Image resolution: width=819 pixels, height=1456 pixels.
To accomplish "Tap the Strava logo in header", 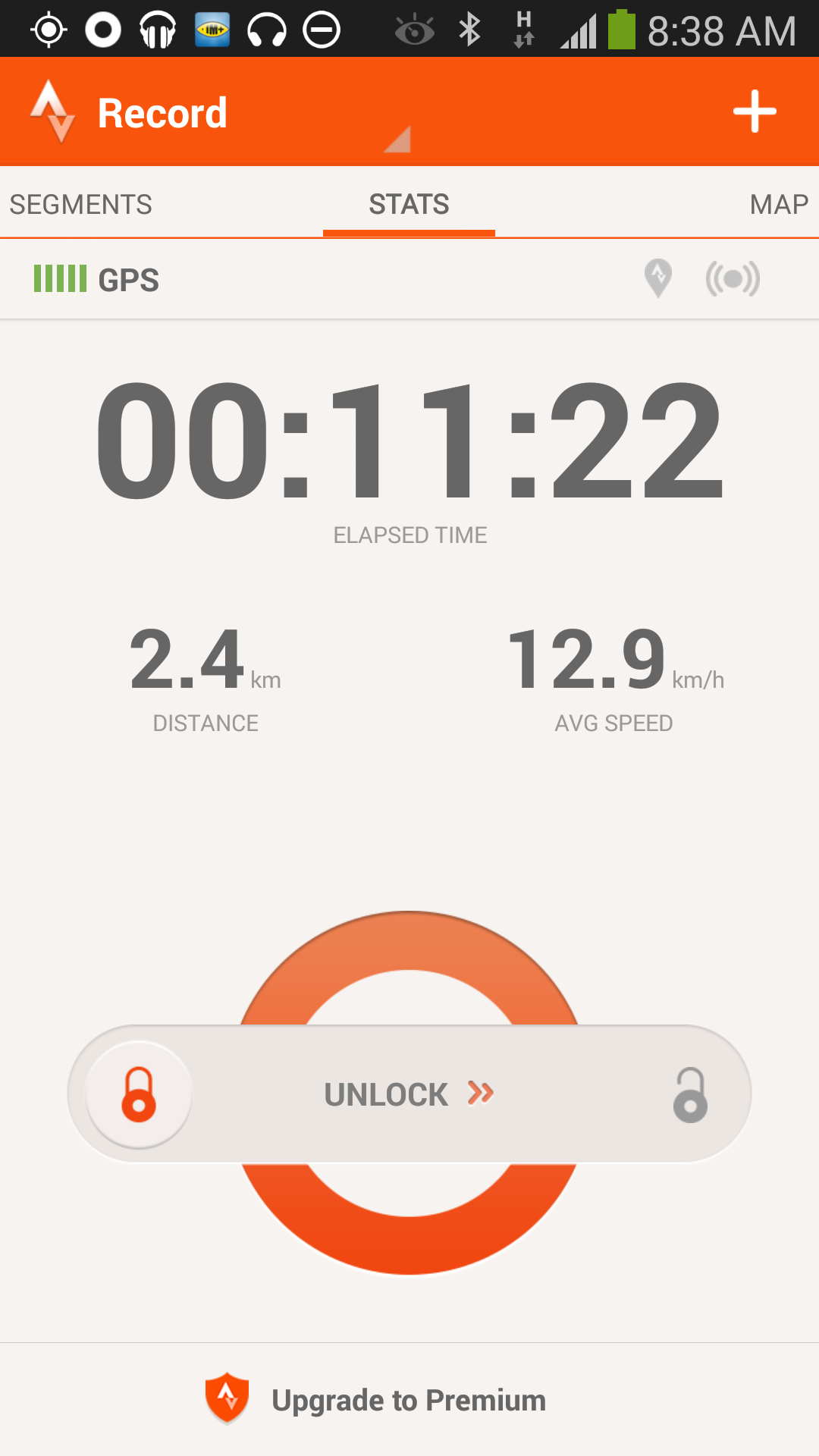I will pos(52,111).
